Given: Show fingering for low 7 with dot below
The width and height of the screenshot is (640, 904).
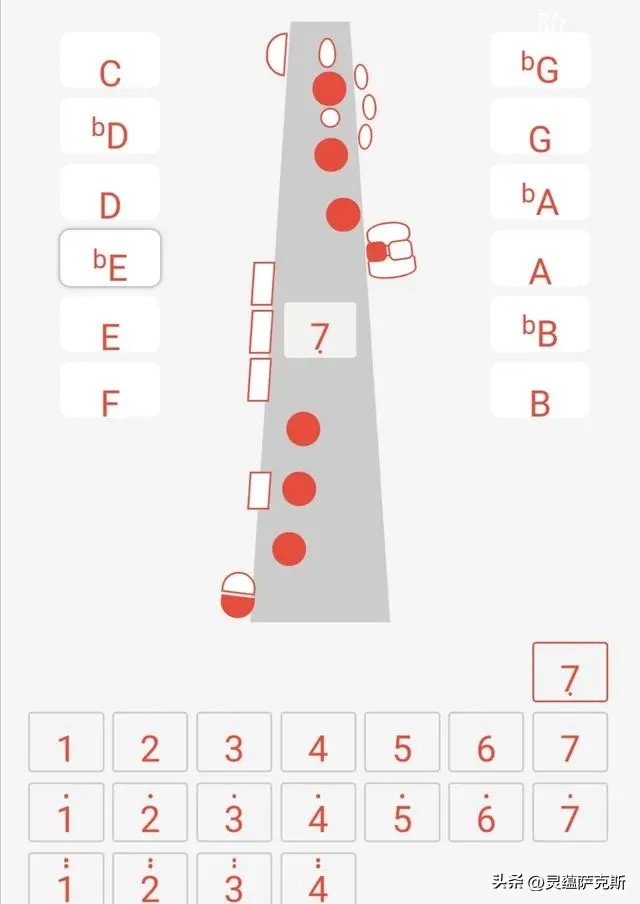Looking at the screenshot, I should [x=570, y=672].
